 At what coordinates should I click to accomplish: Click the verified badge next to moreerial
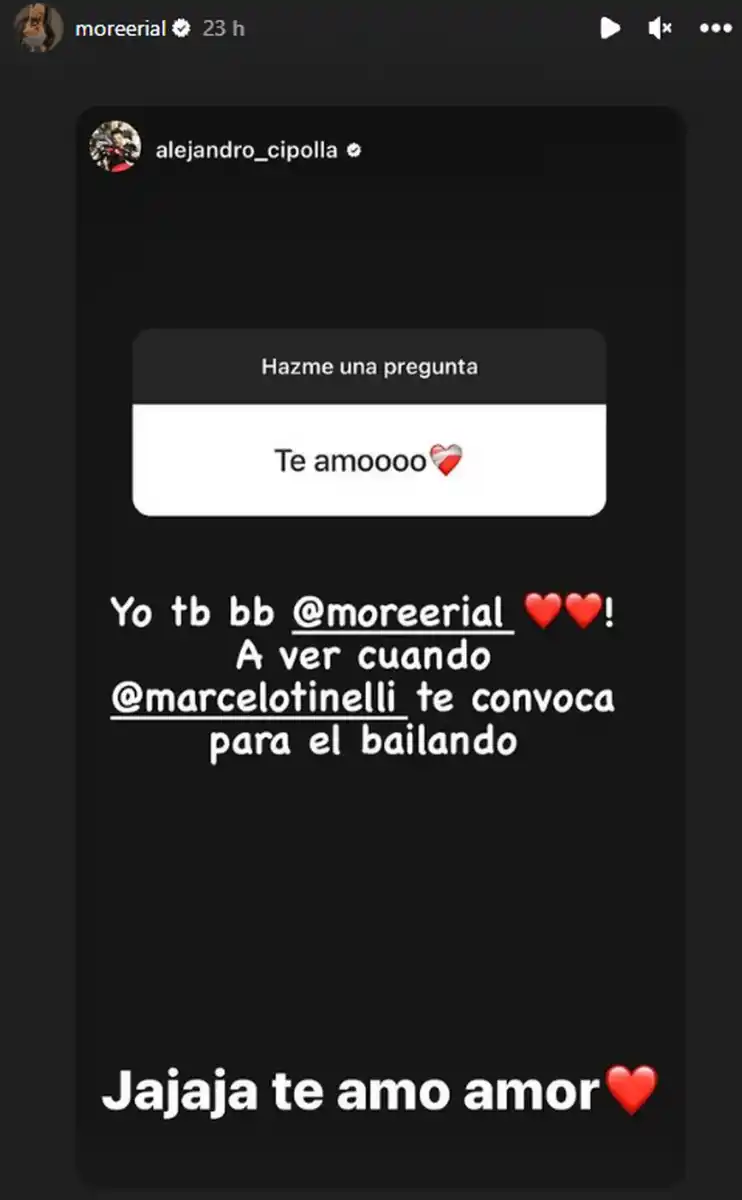[182, 30]
